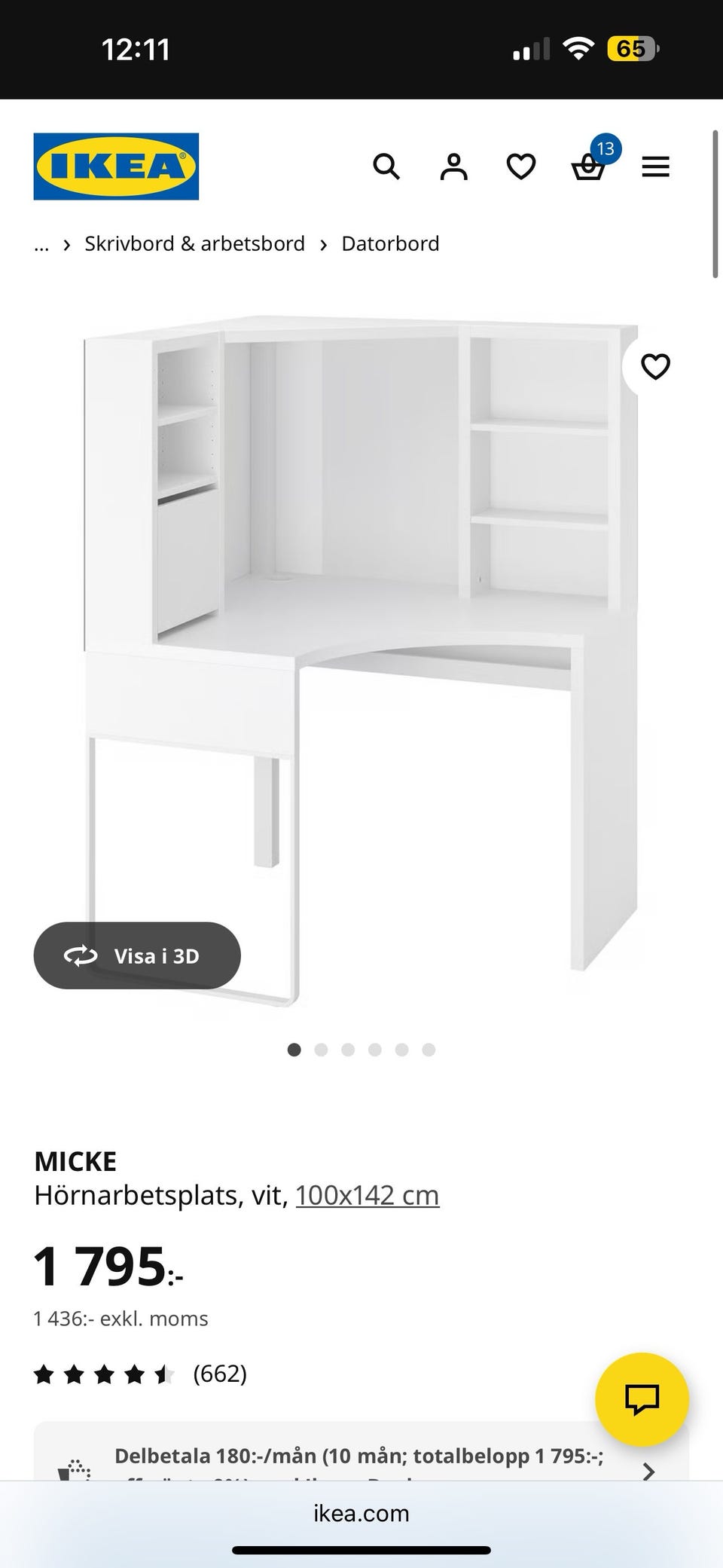723x1568 pixels.
Task: Open the IKEA search icon
Action: click(x=386, y=167)
